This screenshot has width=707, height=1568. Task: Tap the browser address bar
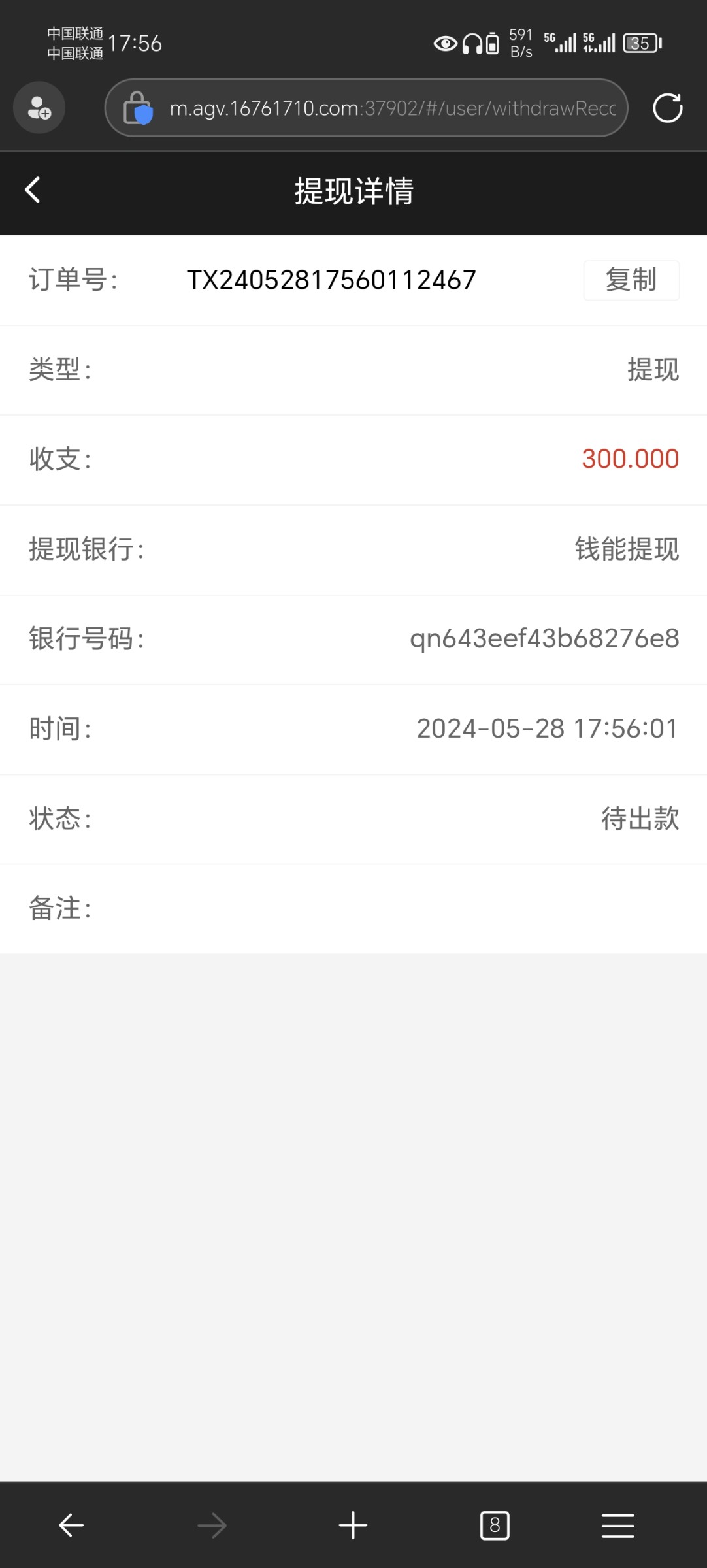click(392, 108)
